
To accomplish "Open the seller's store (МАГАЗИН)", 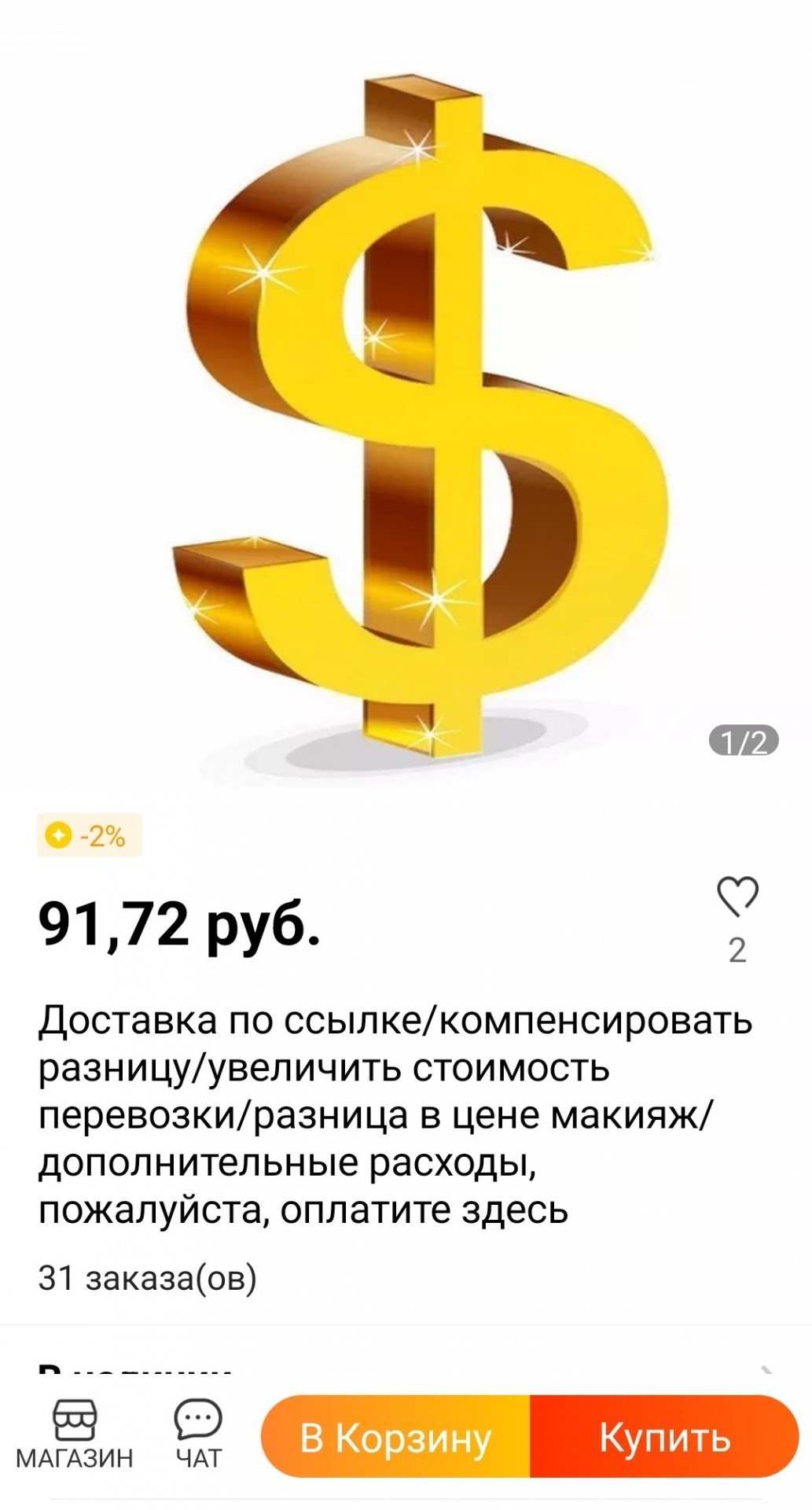I will (75, 1435).
